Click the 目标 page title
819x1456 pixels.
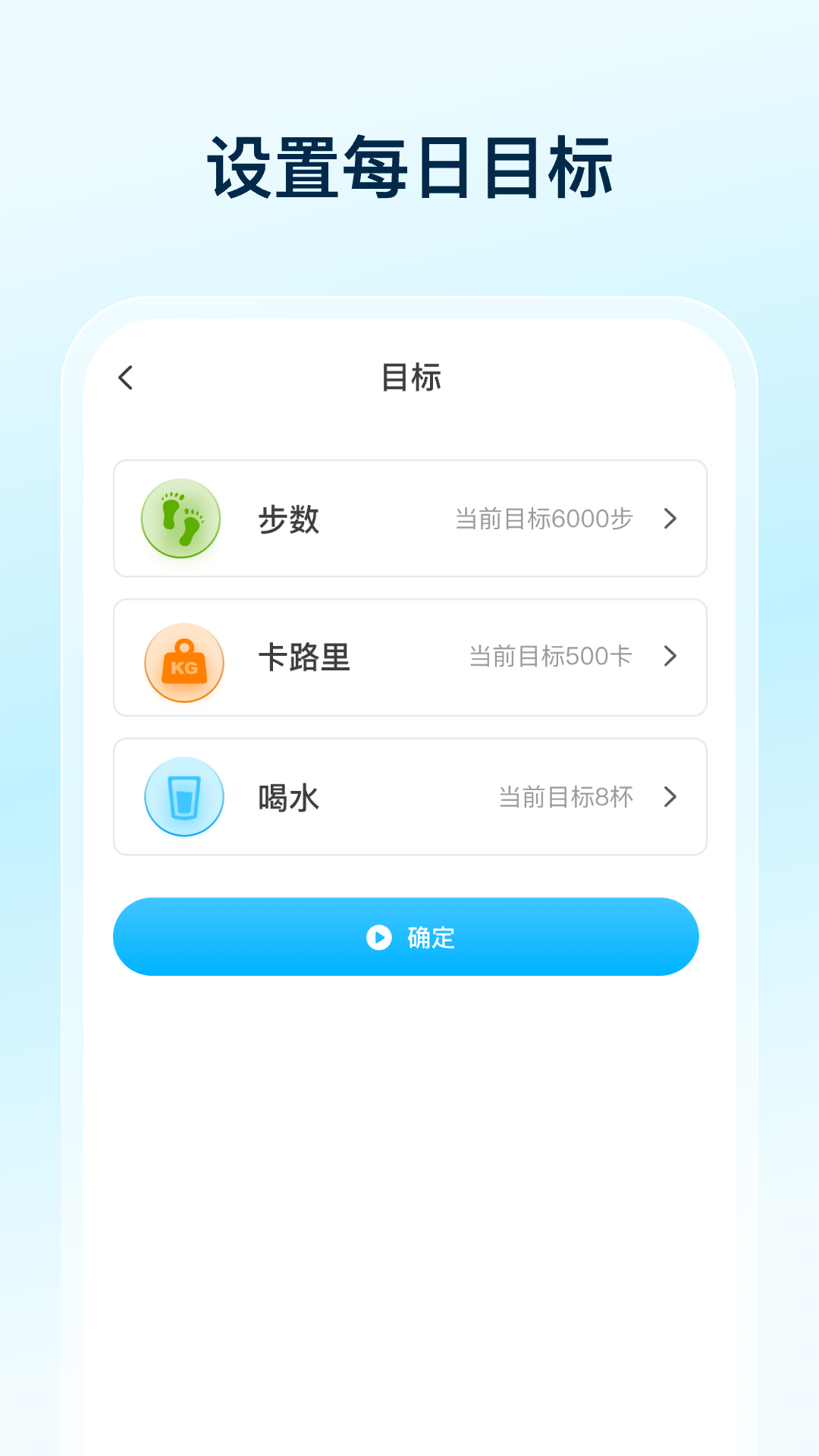(412, 377)
